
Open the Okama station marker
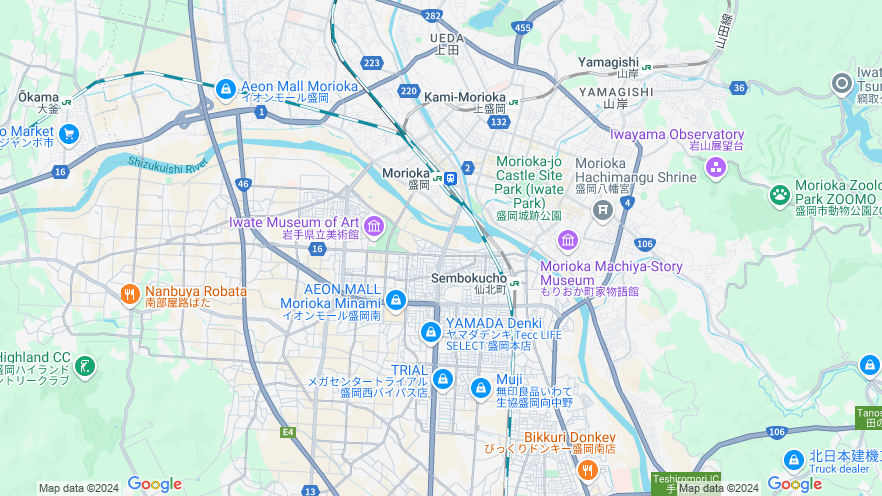pyautogui.click(x=67, y=102)
